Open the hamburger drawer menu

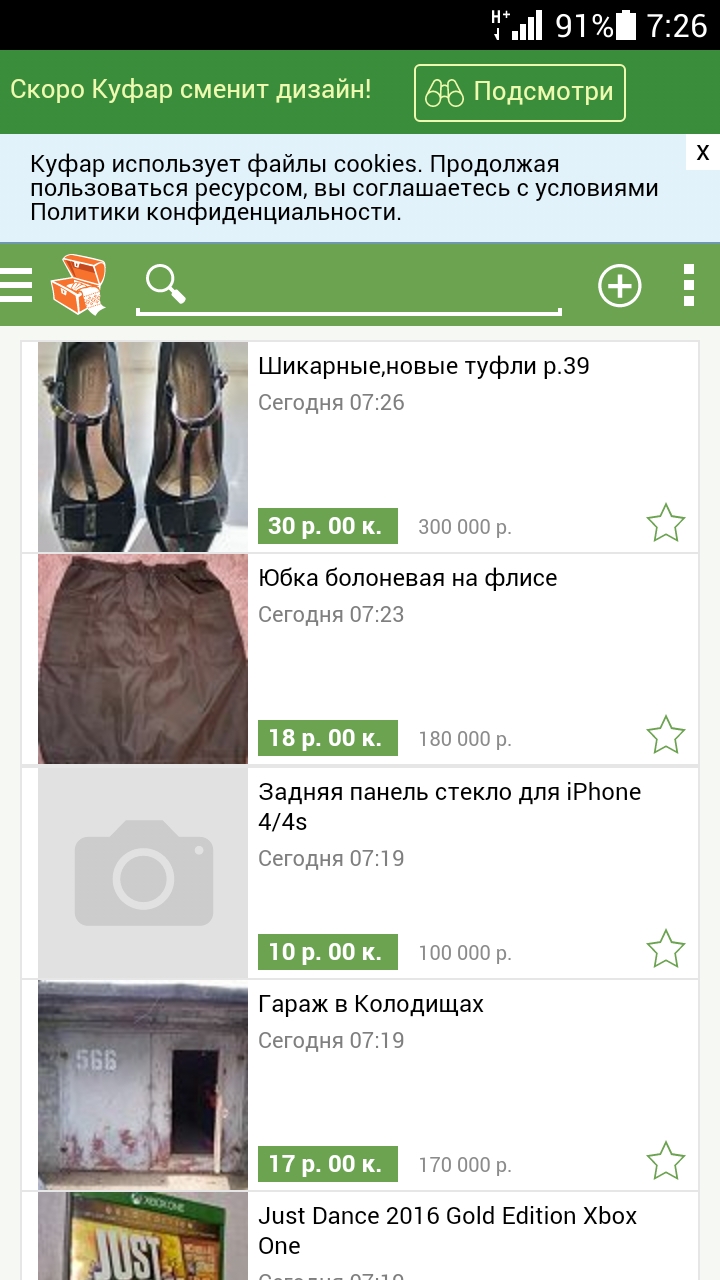click(x=17, y=285)
